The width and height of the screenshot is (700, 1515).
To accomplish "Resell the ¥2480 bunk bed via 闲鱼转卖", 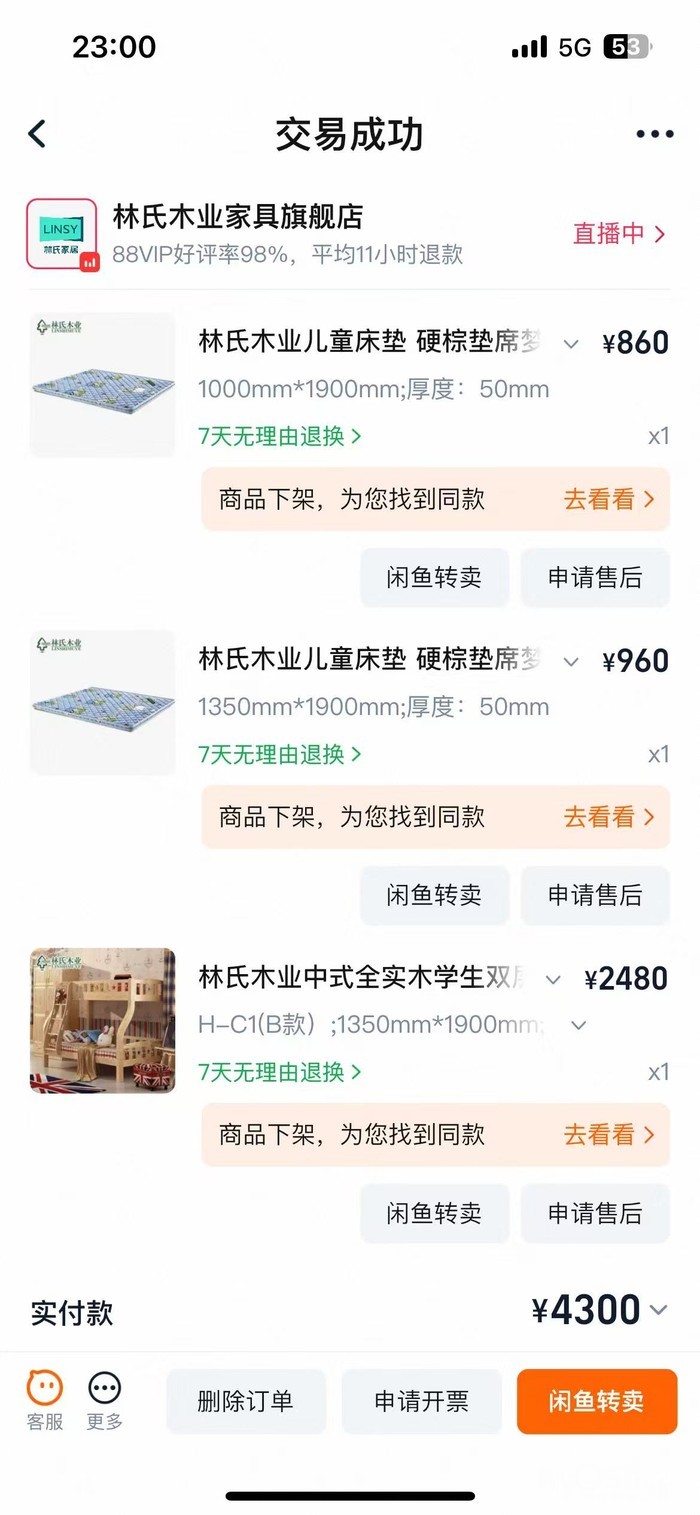I will [434, 1213].
